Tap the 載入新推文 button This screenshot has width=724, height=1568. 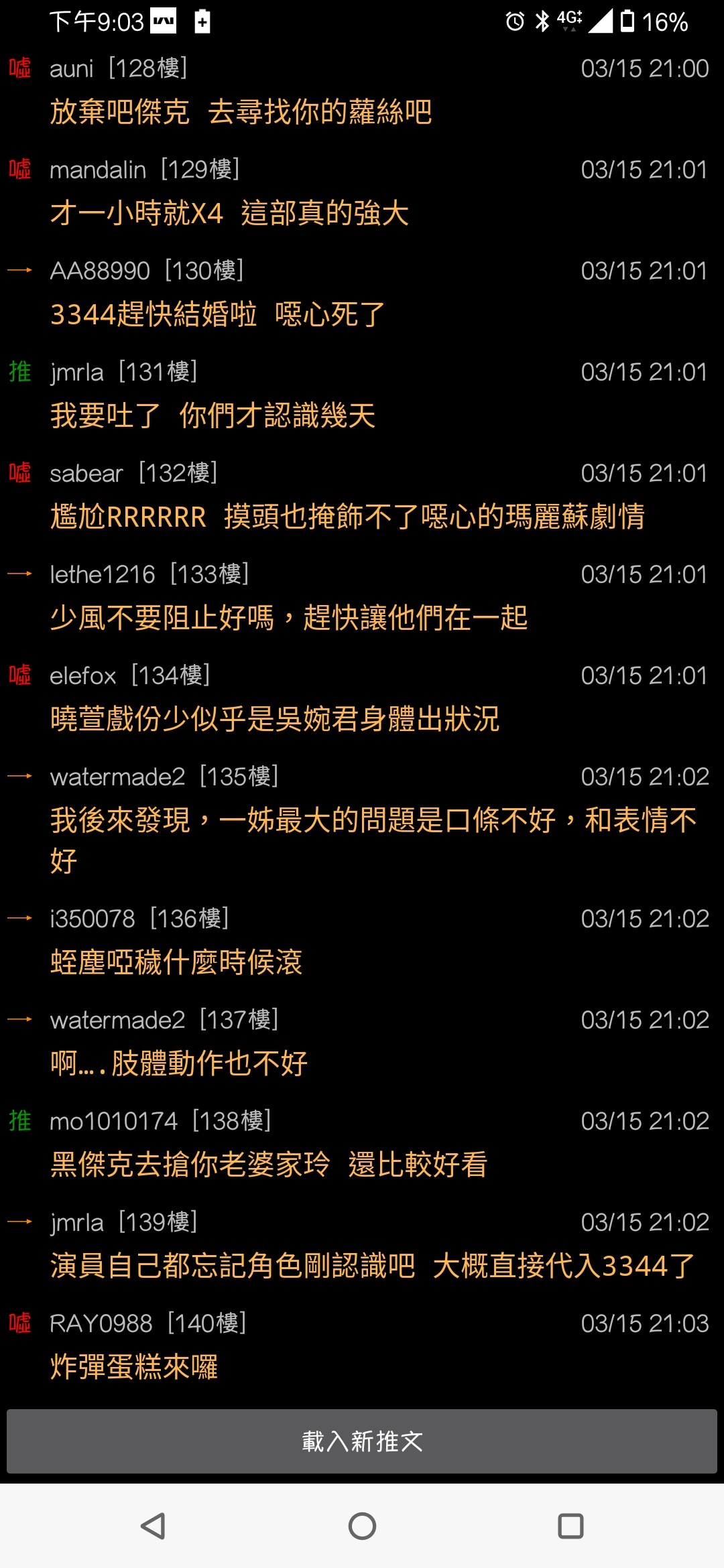coord(362,1441)
